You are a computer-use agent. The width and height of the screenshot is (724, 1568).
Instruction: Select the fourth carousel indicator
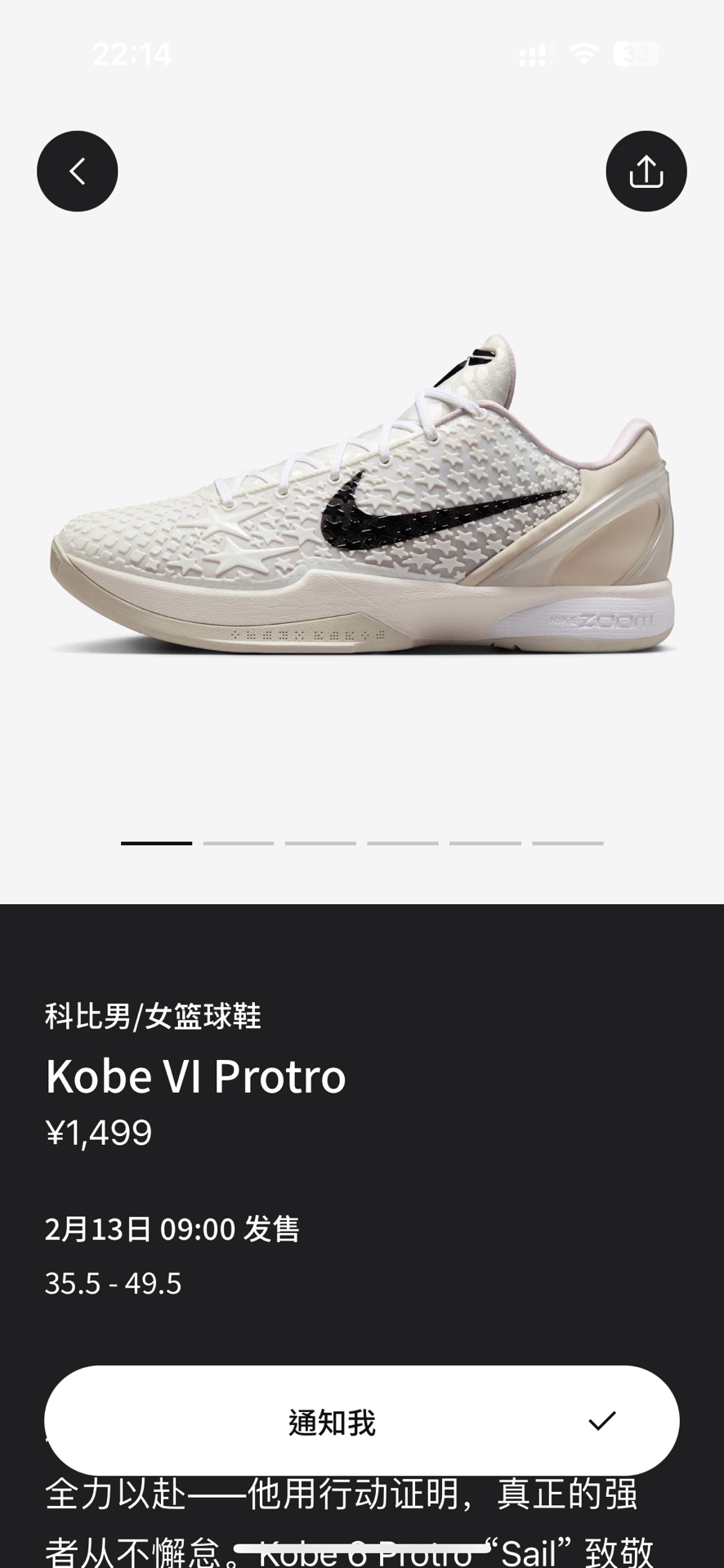403,843
